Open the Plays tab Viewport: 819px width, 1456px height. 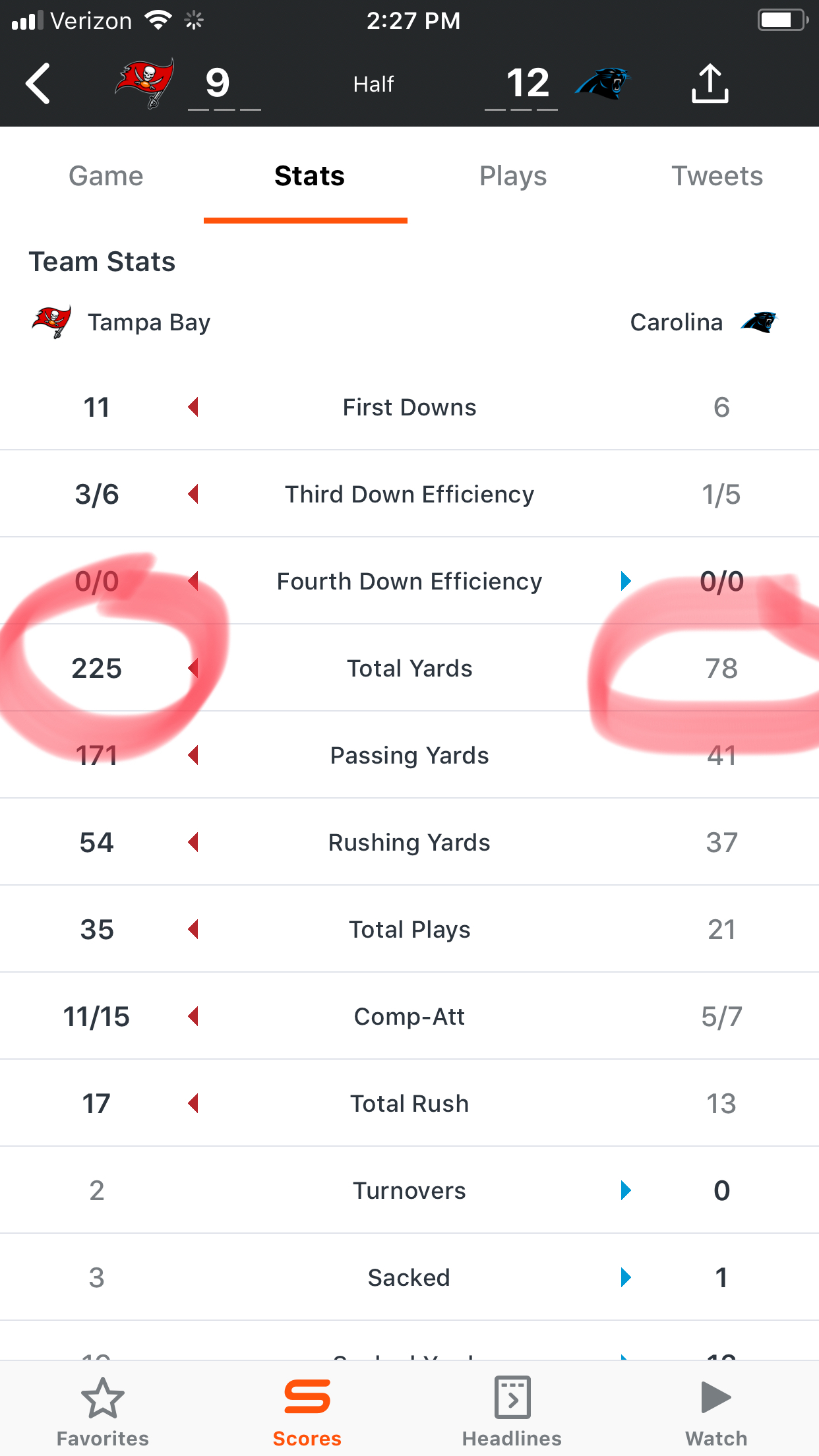pyautogui.click(x=513, y=177)
